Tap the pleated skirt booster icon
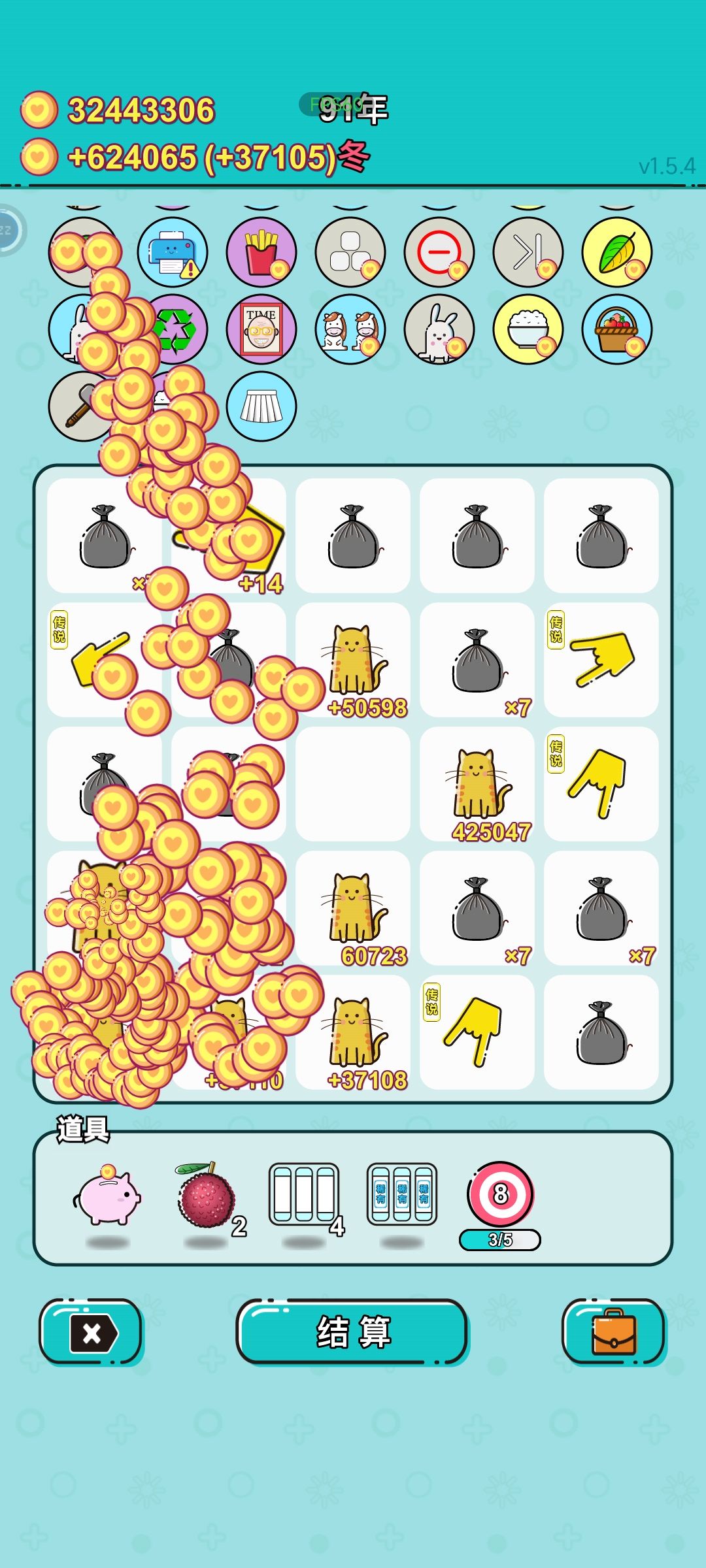 point(261,406)
